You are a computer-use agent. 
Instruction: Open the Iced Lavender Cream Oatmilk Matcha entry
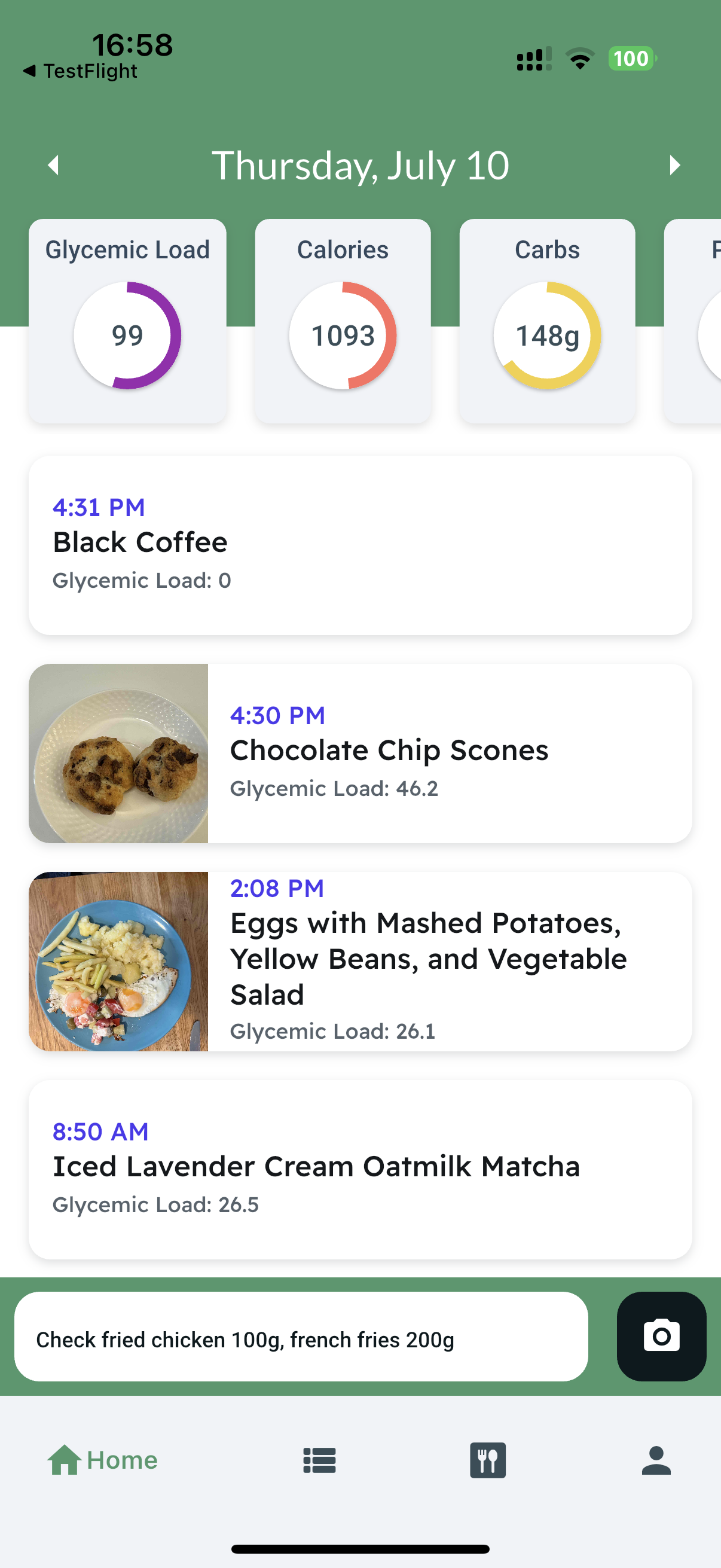[359, 1169]
